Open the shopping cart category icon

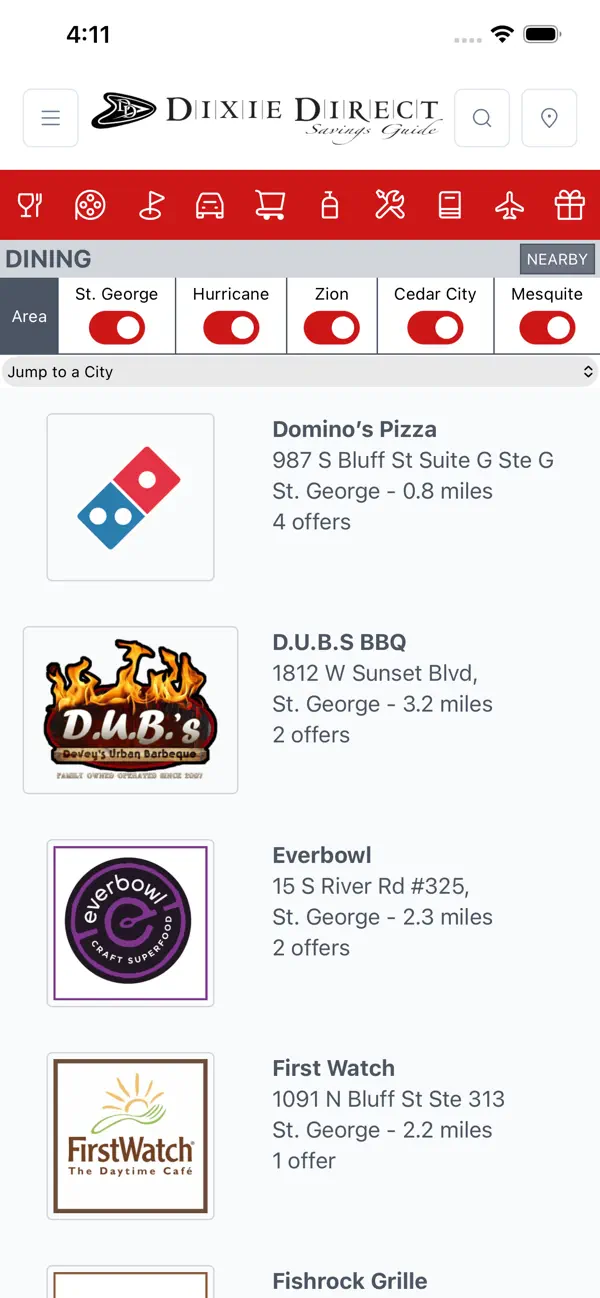tap(270, 205)
